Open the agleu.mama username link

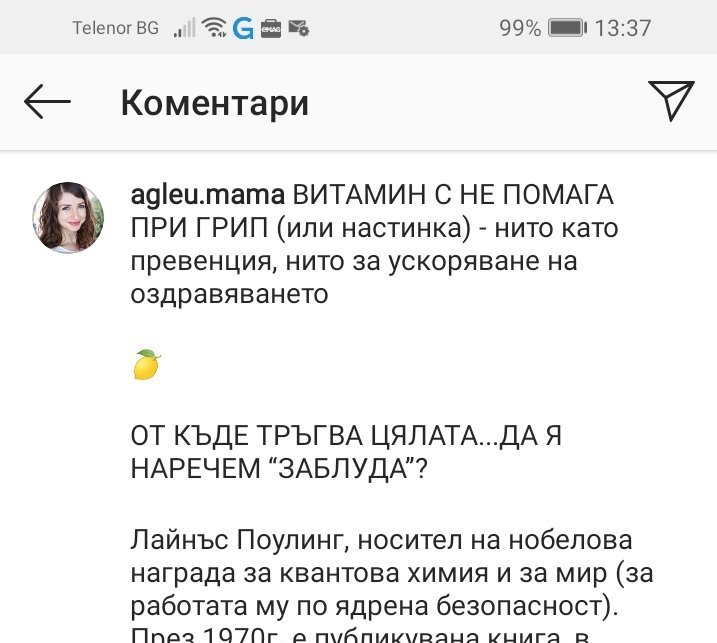tap(208, 195)
